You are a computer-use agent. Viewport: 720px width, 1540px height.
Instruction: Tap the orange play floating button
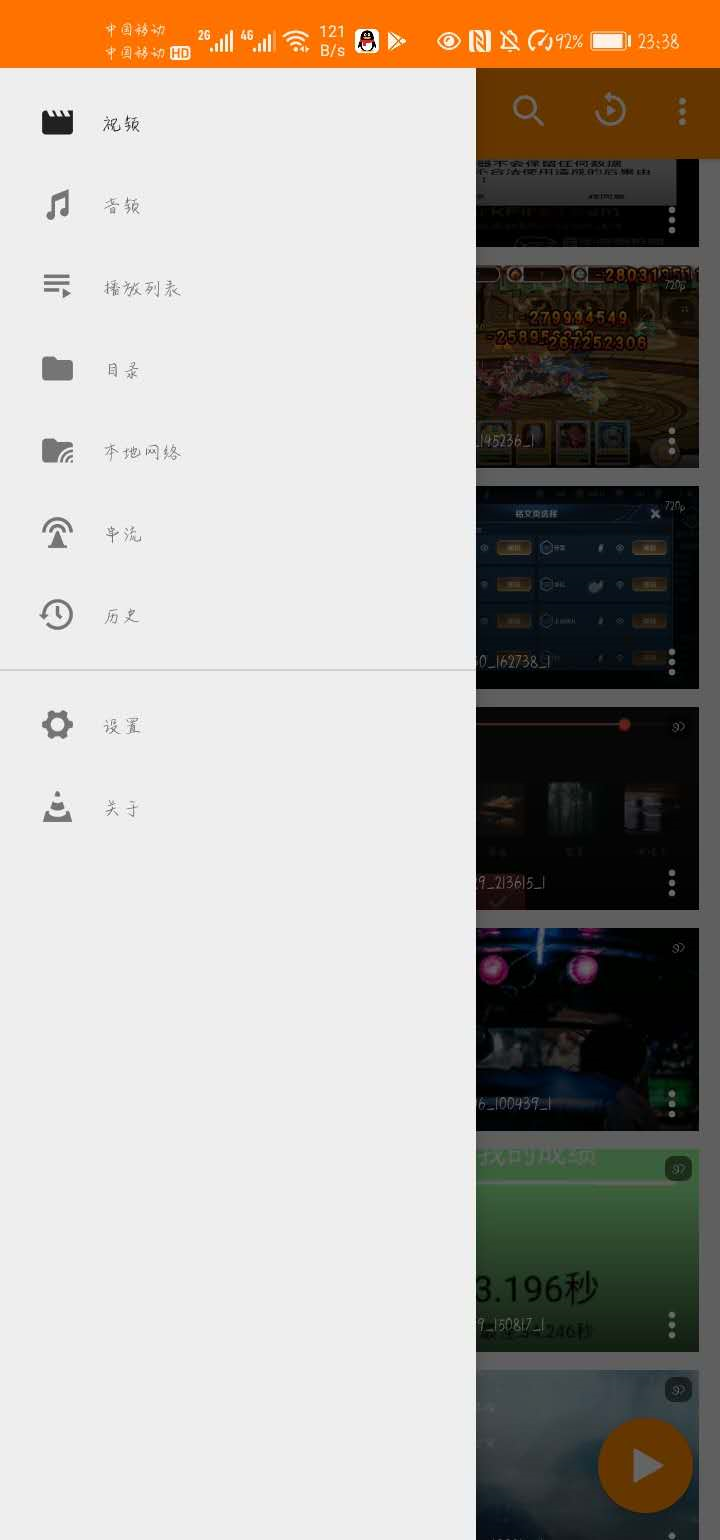click(645, 1465)
